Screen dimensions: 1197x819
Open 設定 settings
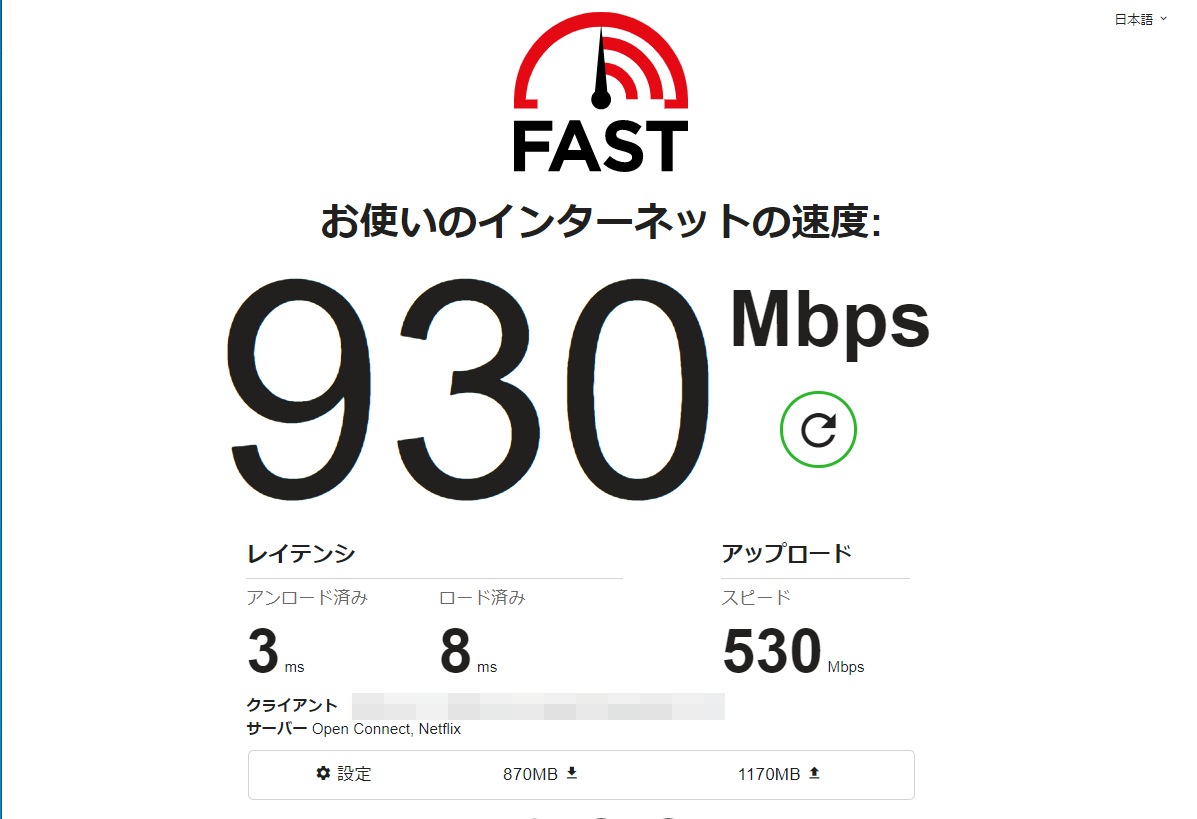344,774
